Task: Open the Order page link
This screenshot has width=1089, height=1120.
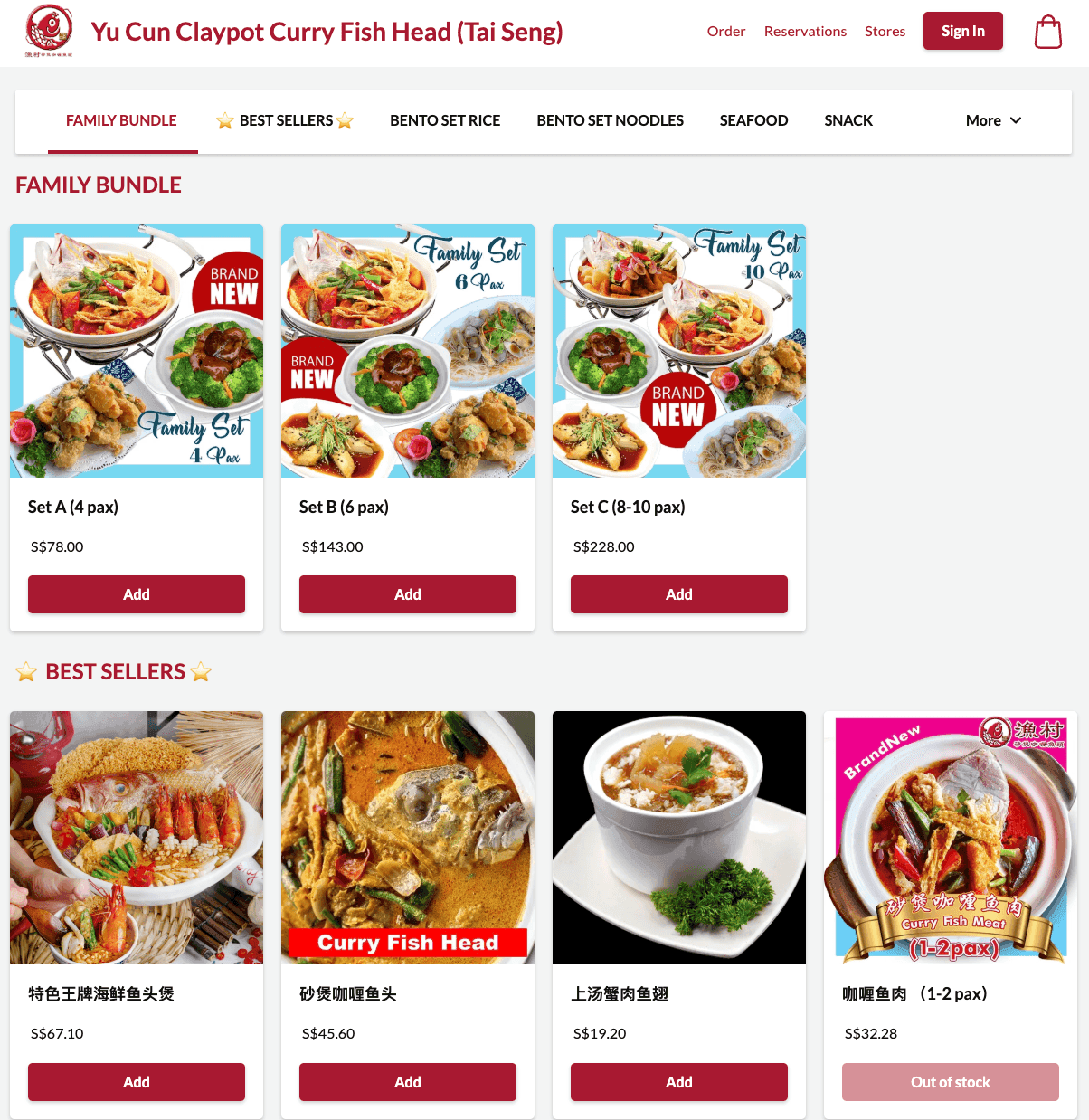Action: [725, 32]
